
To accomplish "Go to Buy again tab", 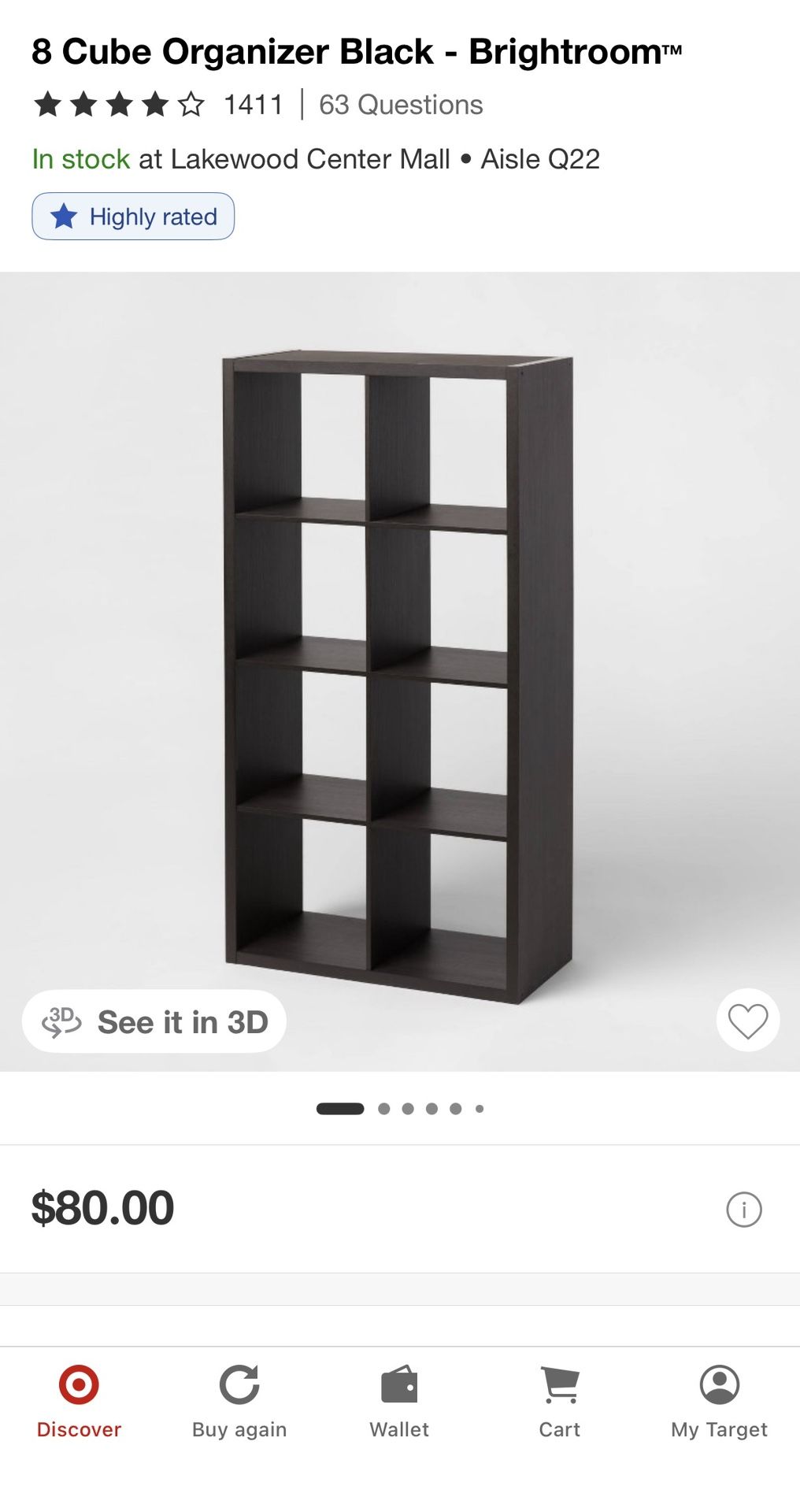I will point(239,1402).
